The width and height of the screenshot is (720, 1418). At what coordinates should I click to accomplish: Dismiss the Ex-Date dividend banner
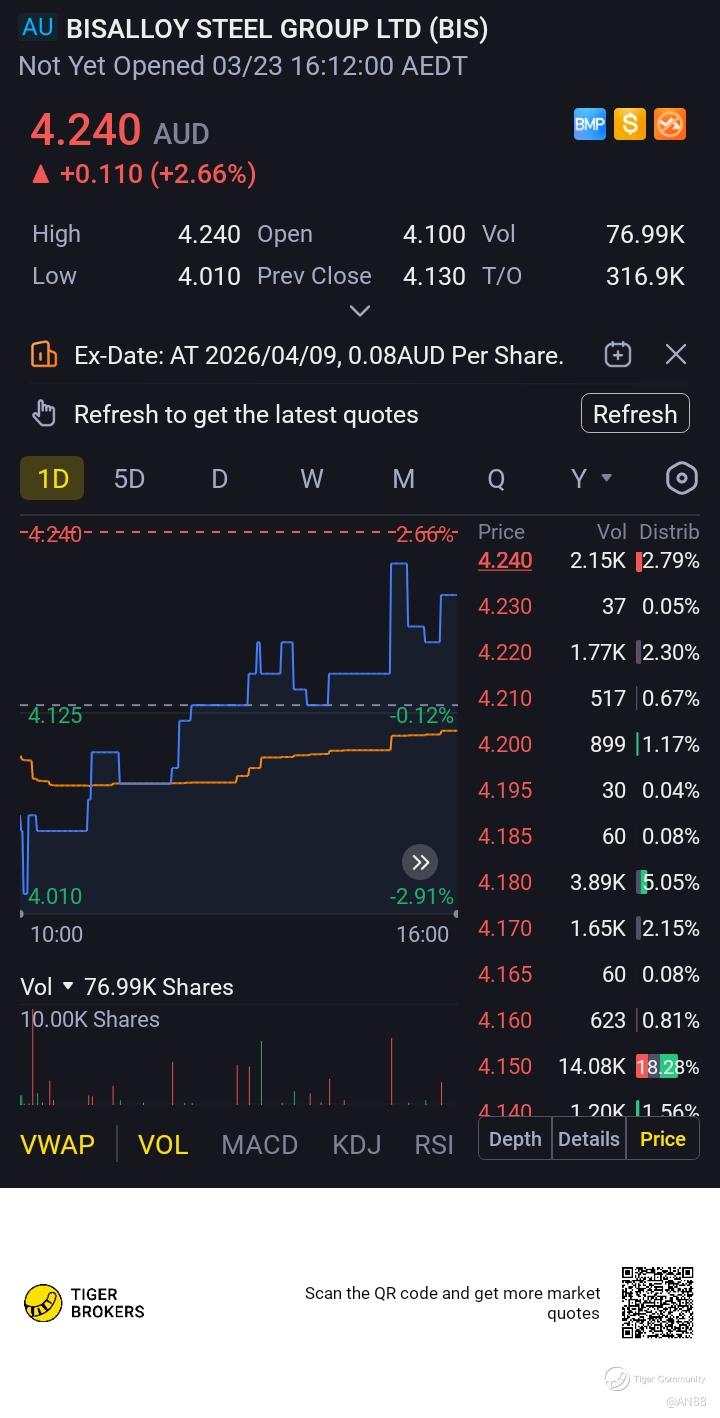coord(676,354)
